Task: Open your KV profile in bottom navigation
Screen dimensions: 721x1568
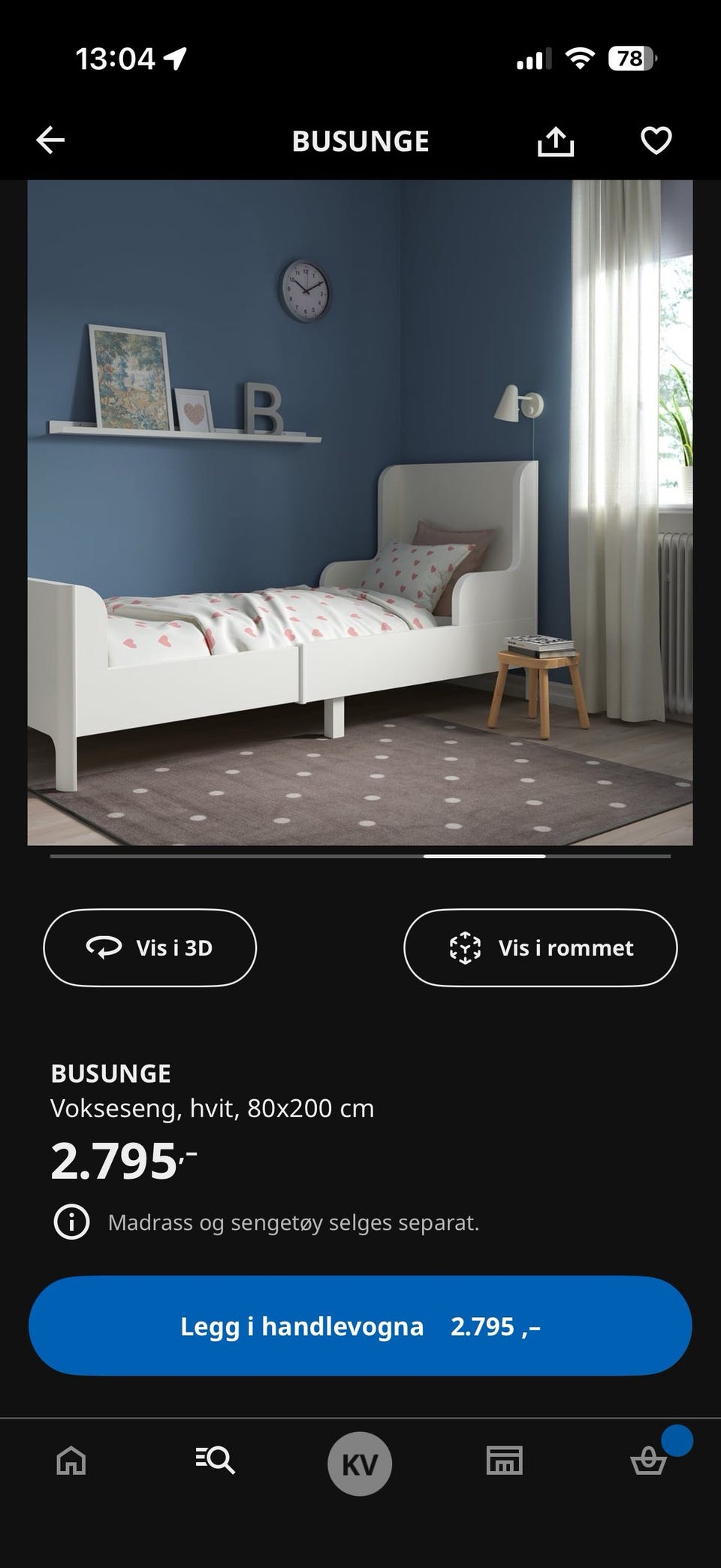Action: point(359,1461)
